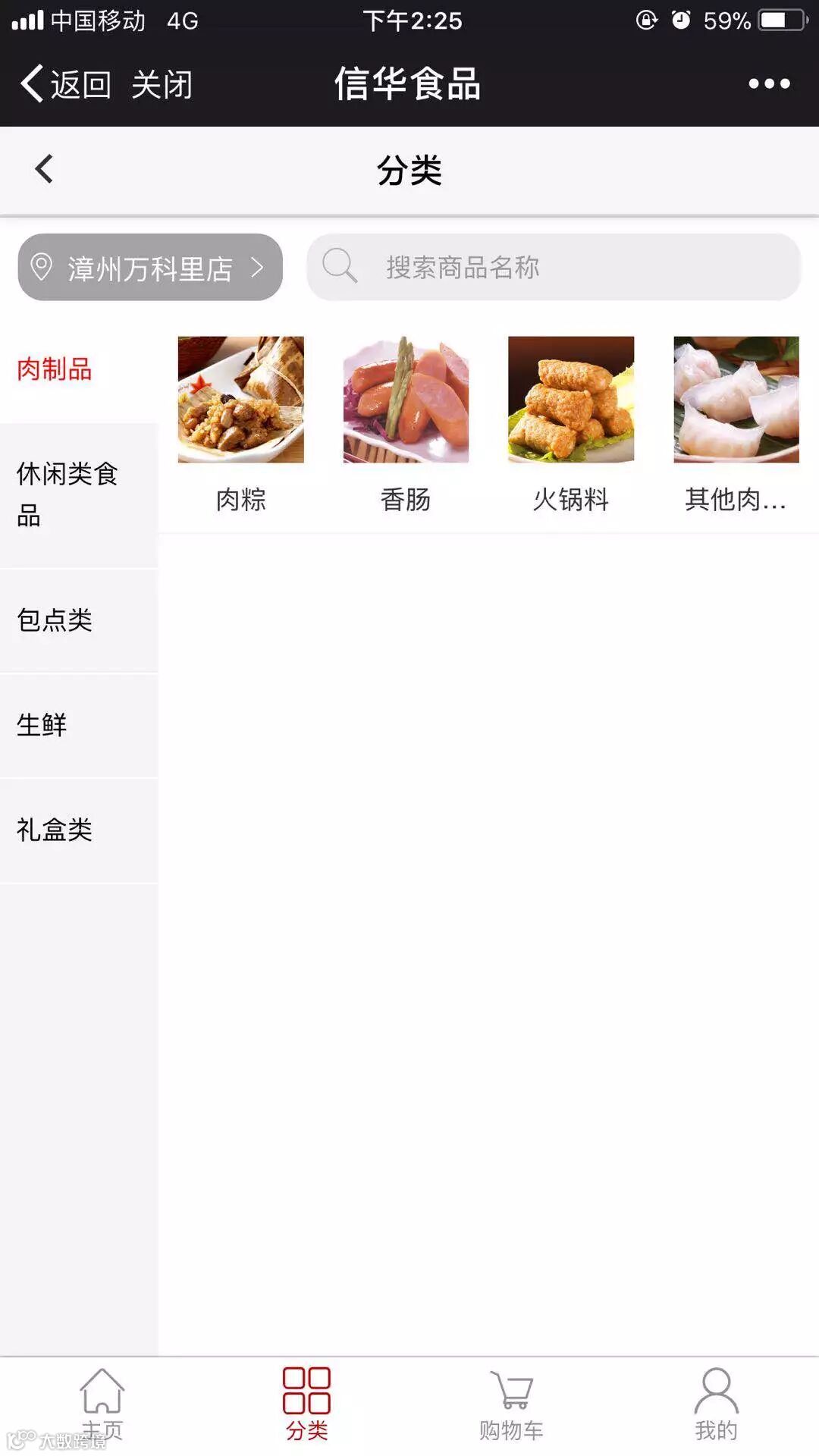The width and height of the screenshot is (819, 1456).
Task: Select the 包点类 sidebar item
Action: click(x=55, y=620)
